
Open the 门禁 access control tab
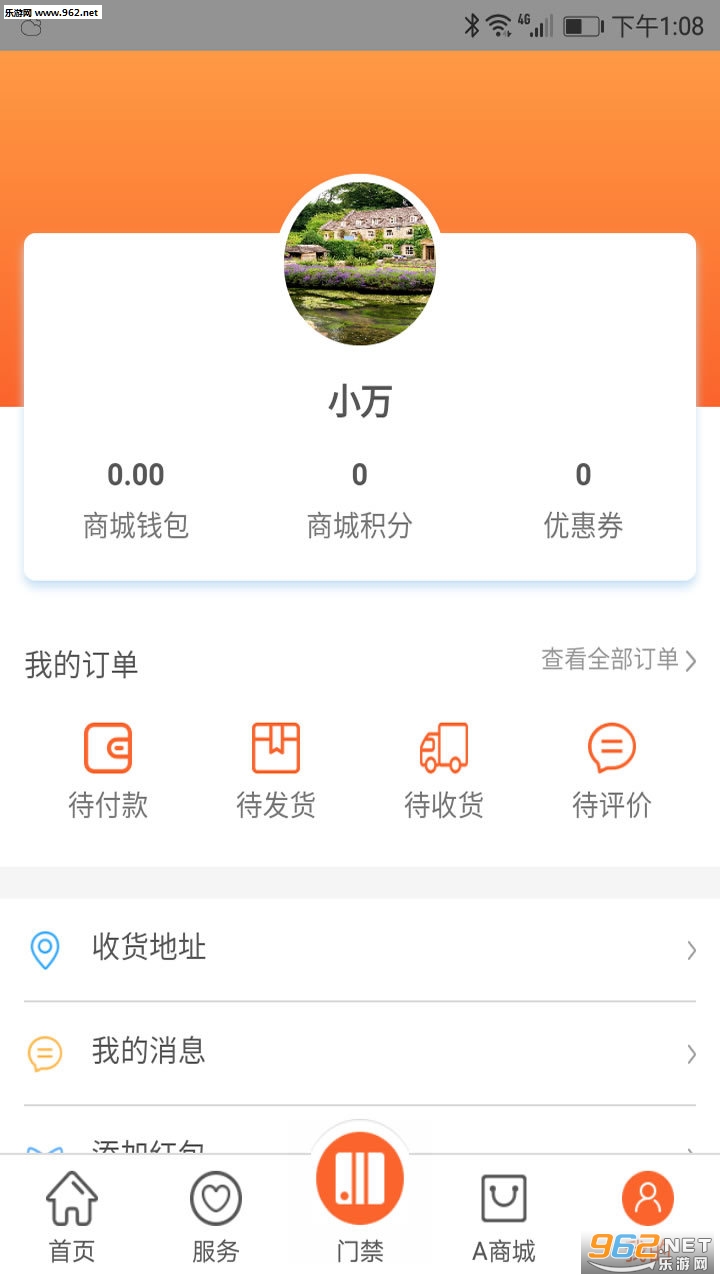pos(360,1200)
